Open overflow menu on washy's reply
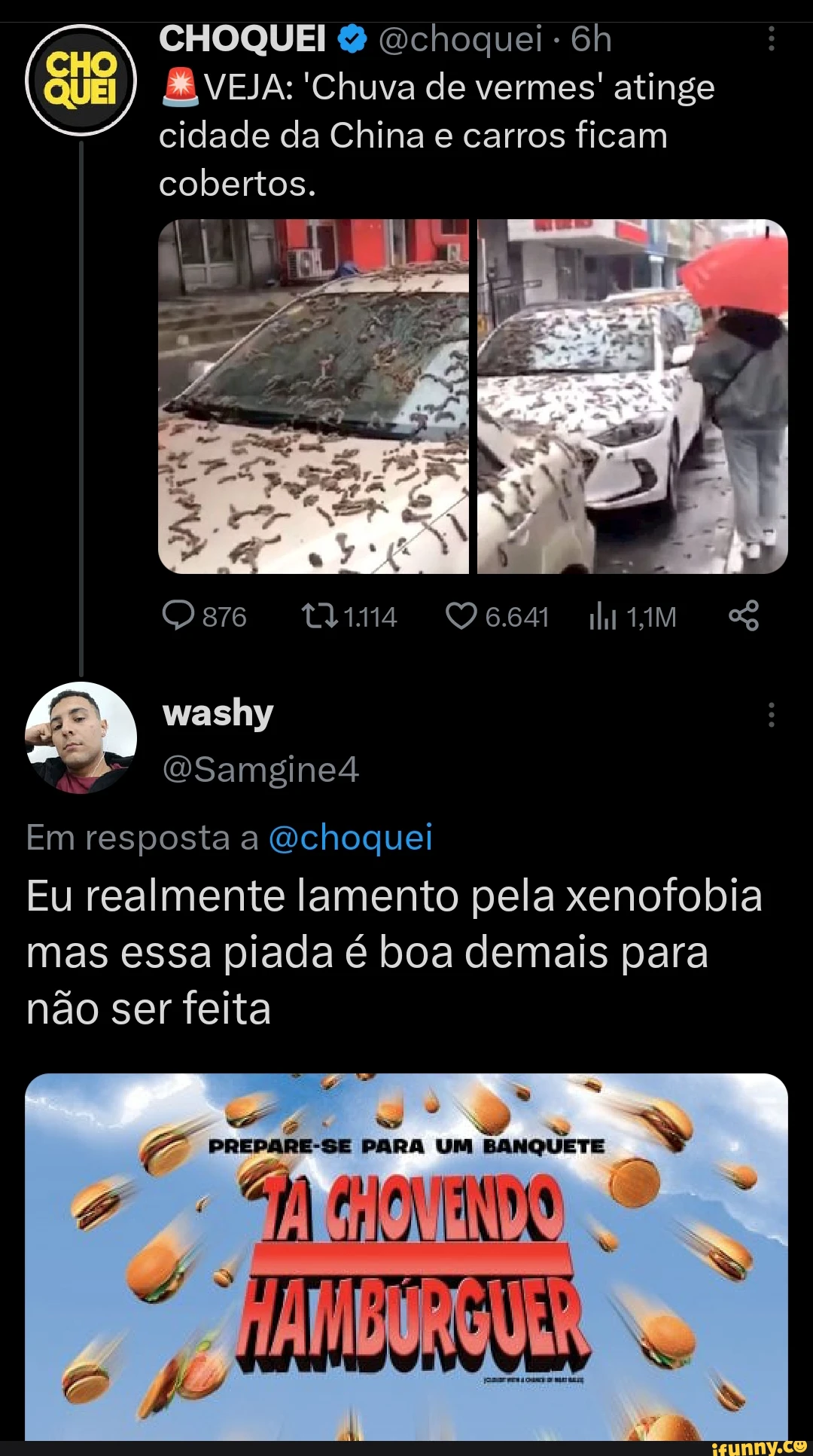The image size is (813, 1456). coord(771,714)
